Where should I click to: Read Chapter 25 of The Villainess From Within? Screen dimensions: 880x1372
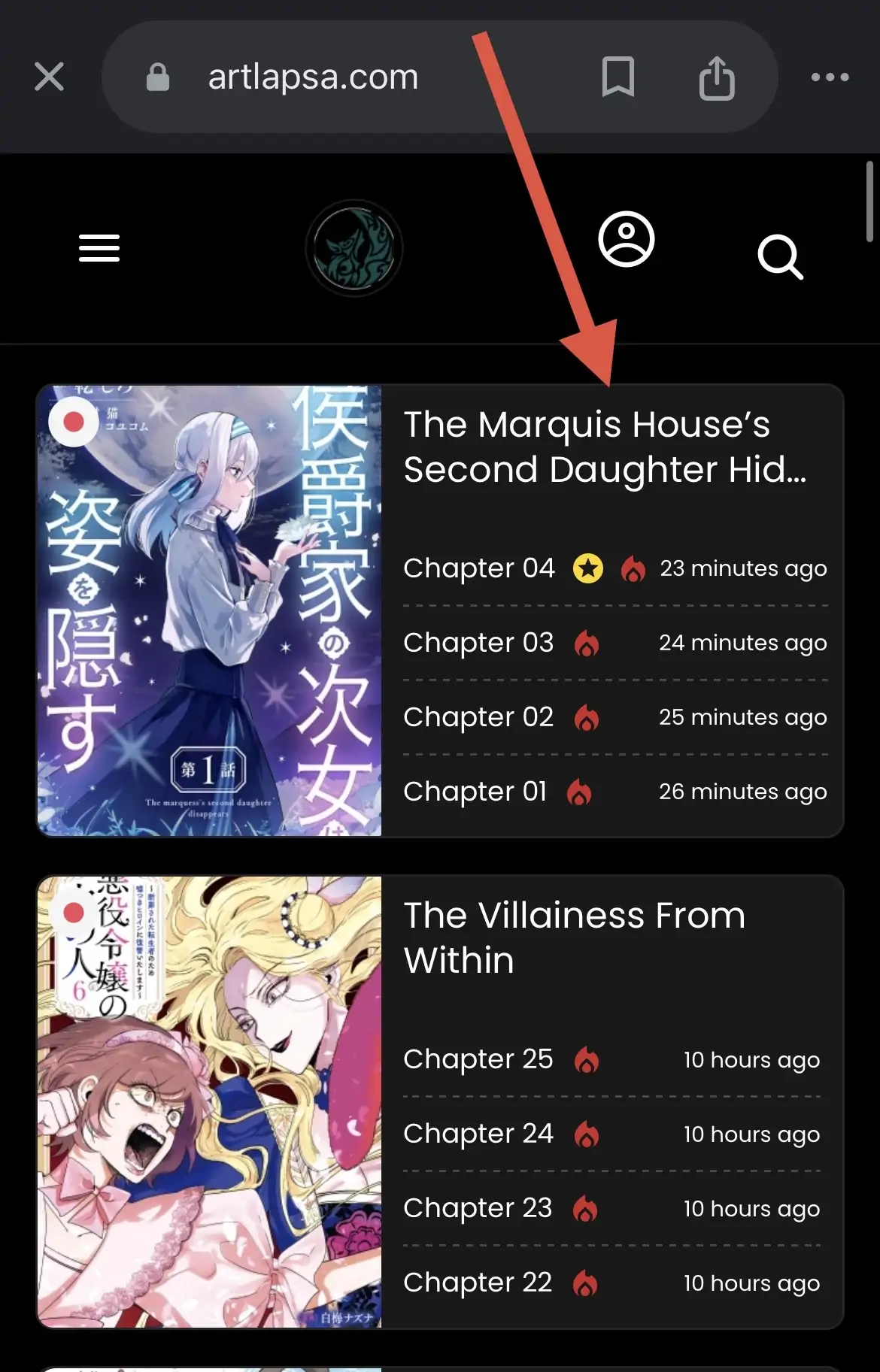478,1059
